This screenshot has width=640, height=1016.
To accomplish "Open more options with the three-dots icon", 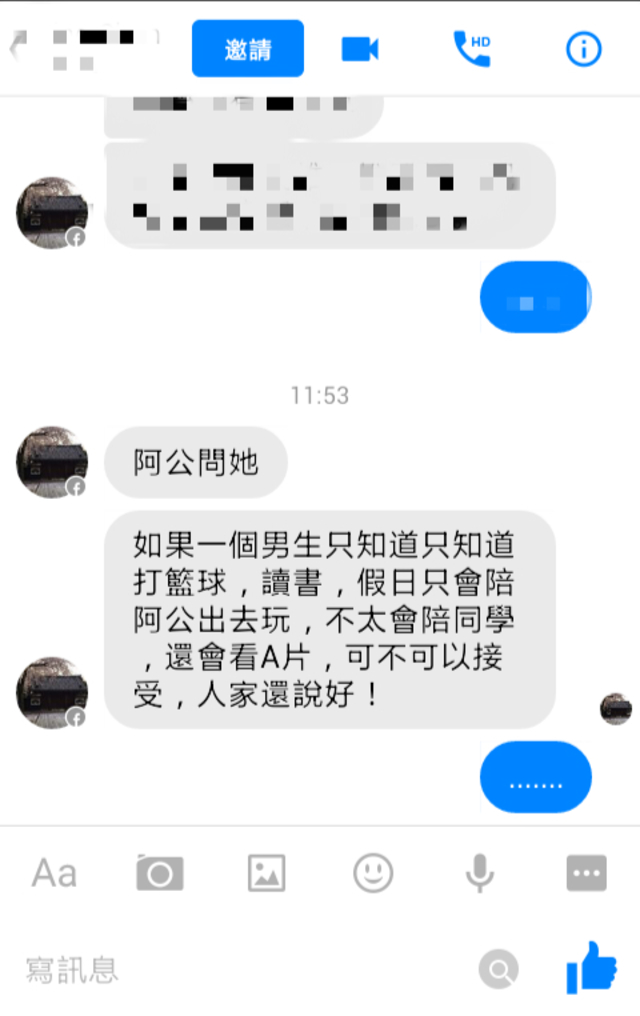I will (586, 873).
